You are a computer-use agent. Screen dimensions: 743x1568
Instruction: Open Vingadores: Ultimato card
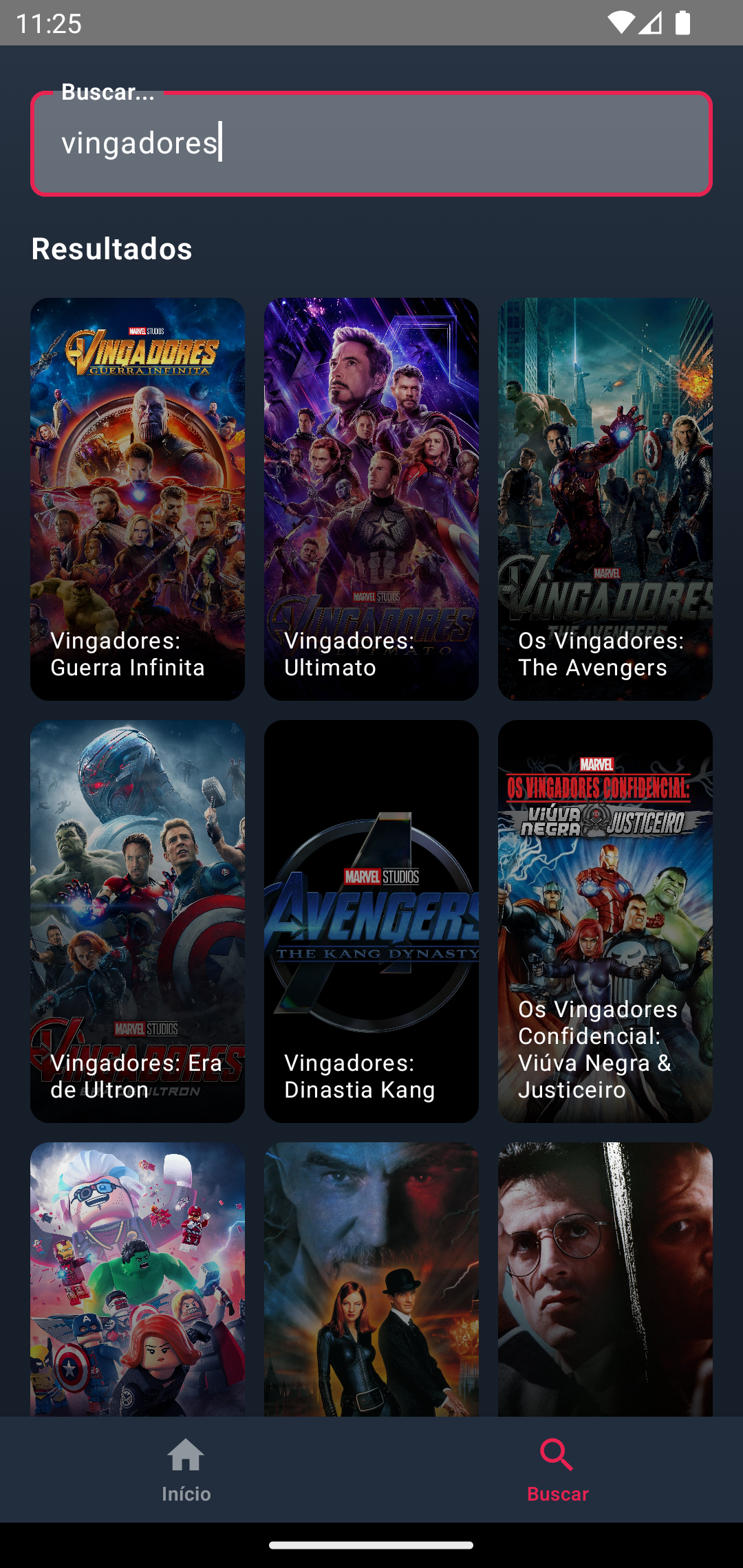tap(371, 499)
